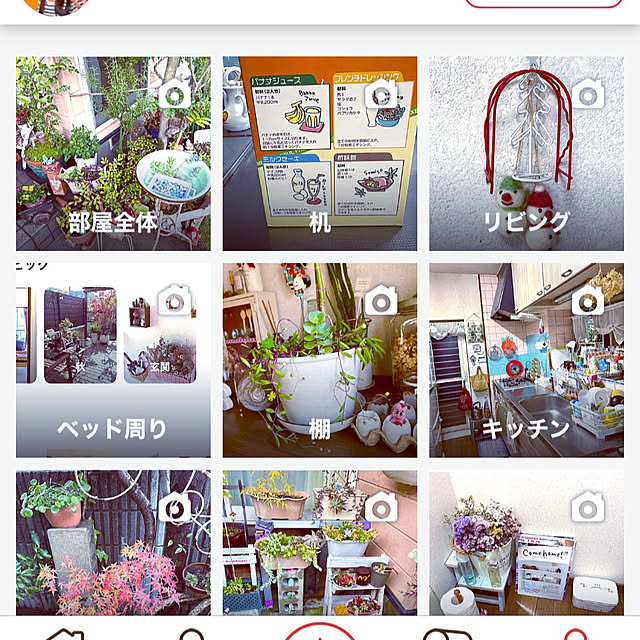Open the 部屋全体 photo category

click(113, 153)
